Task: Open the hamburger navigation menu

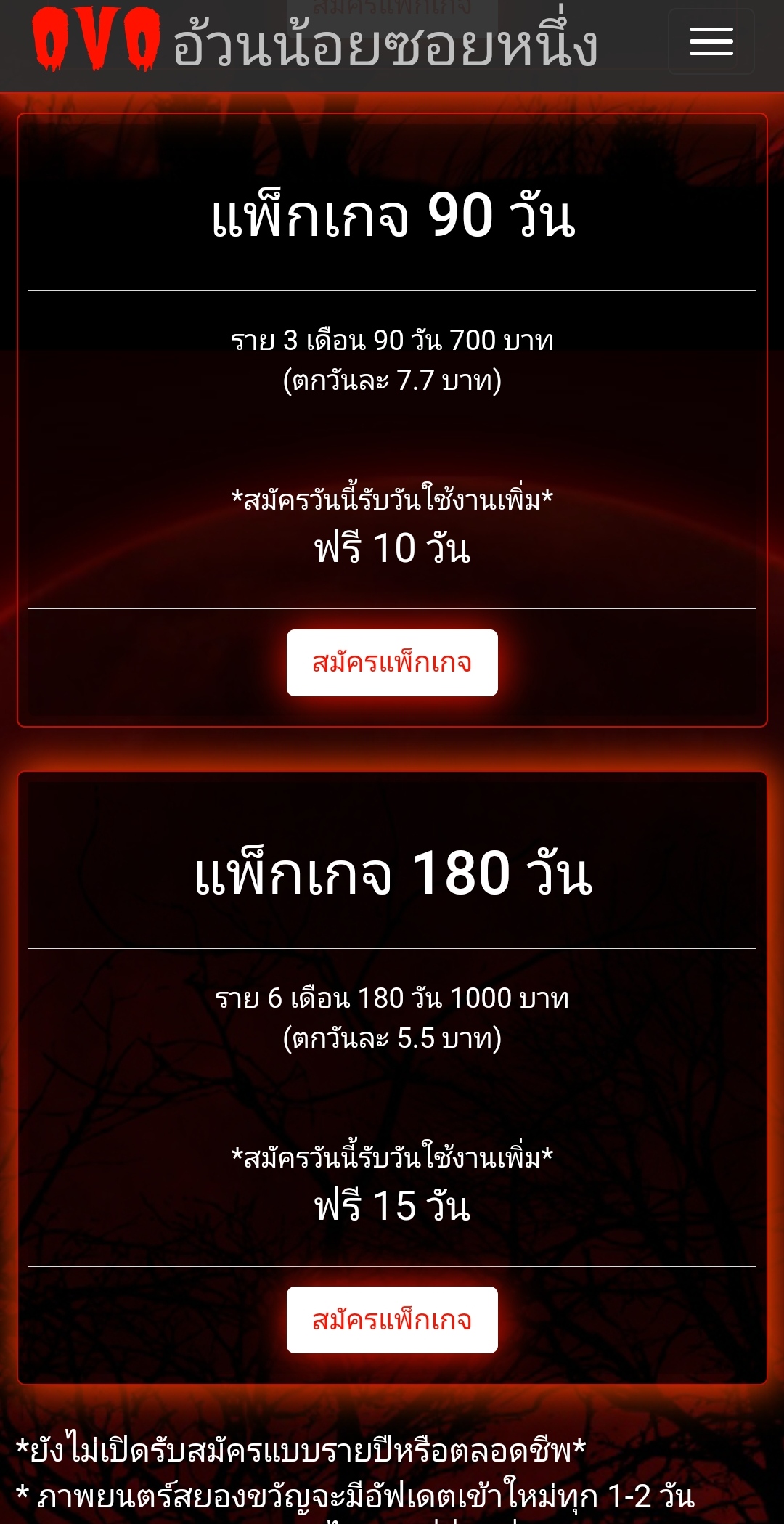Action: click(x=711, y=42)
